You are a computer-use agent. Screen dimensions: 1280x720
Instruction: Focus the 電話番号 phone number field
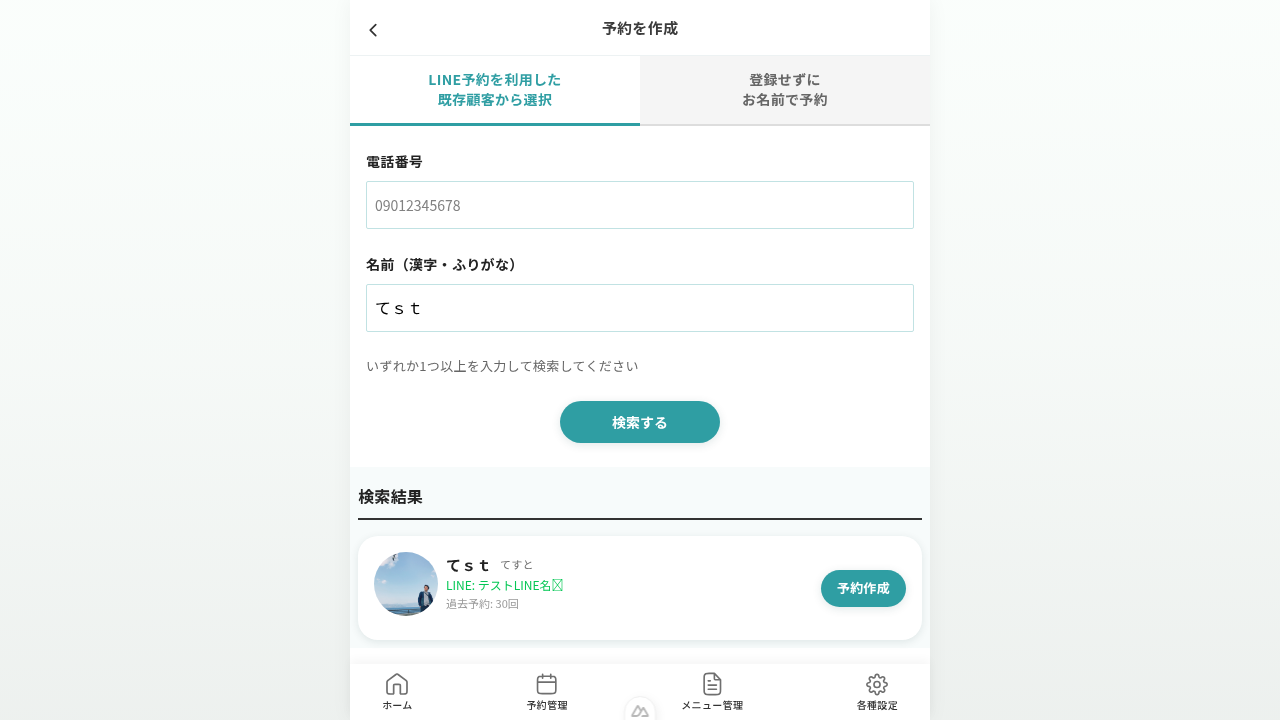click(640, 205)
